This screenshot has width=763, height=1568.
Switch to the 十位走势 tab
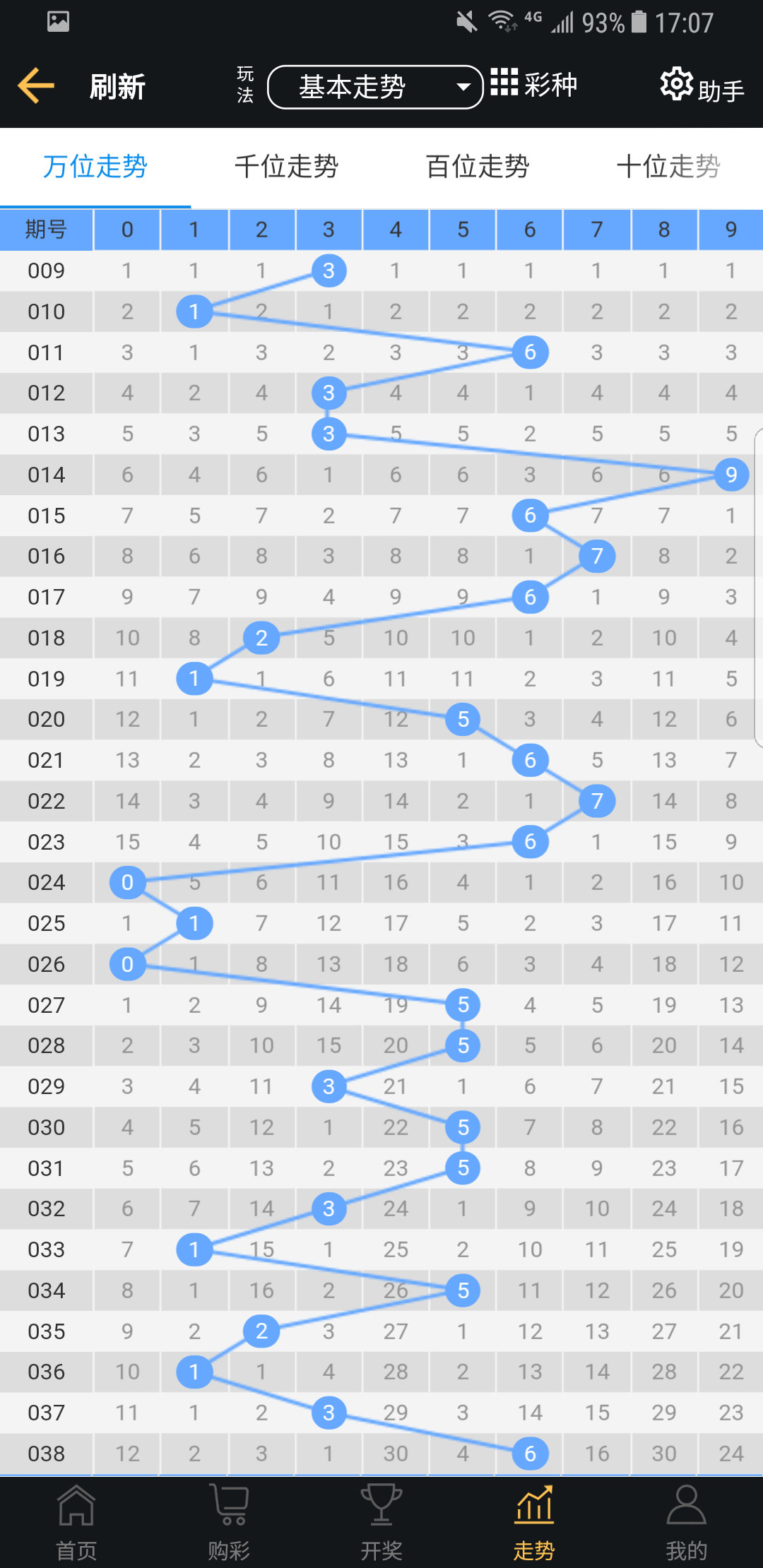(x=668, y=167)
